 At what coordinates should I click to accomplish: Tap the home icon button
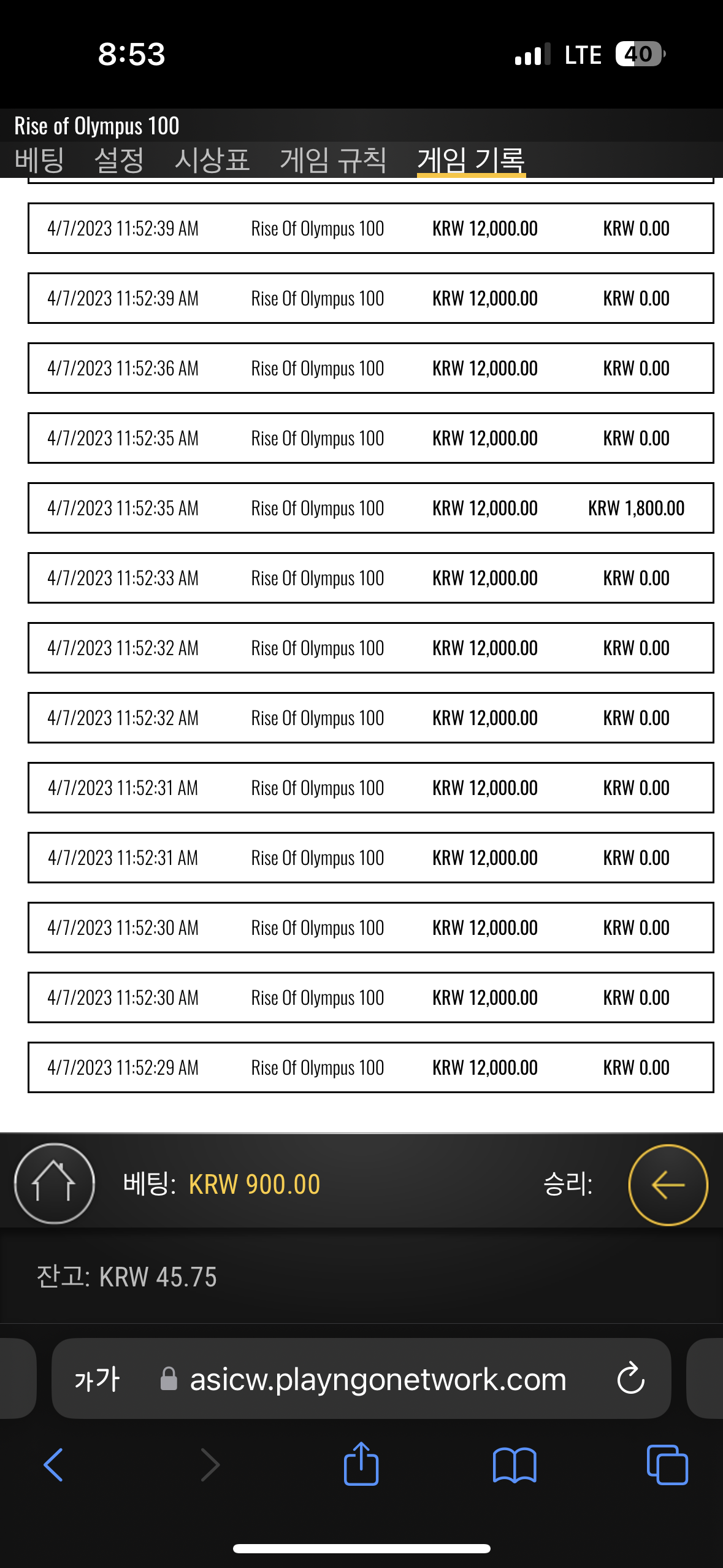(x=54, y=1183)
